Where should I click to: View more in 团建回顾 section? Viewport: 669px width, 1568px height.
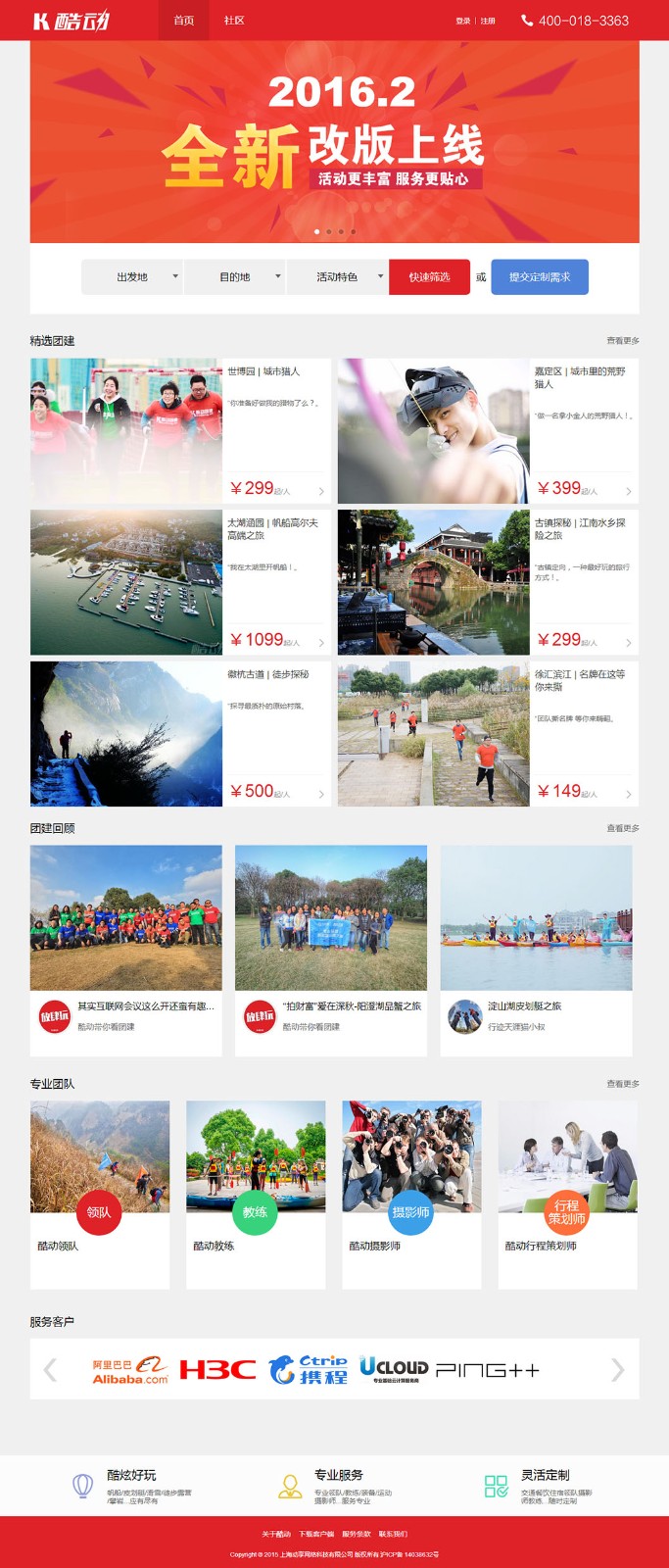[x=622, y=828]
